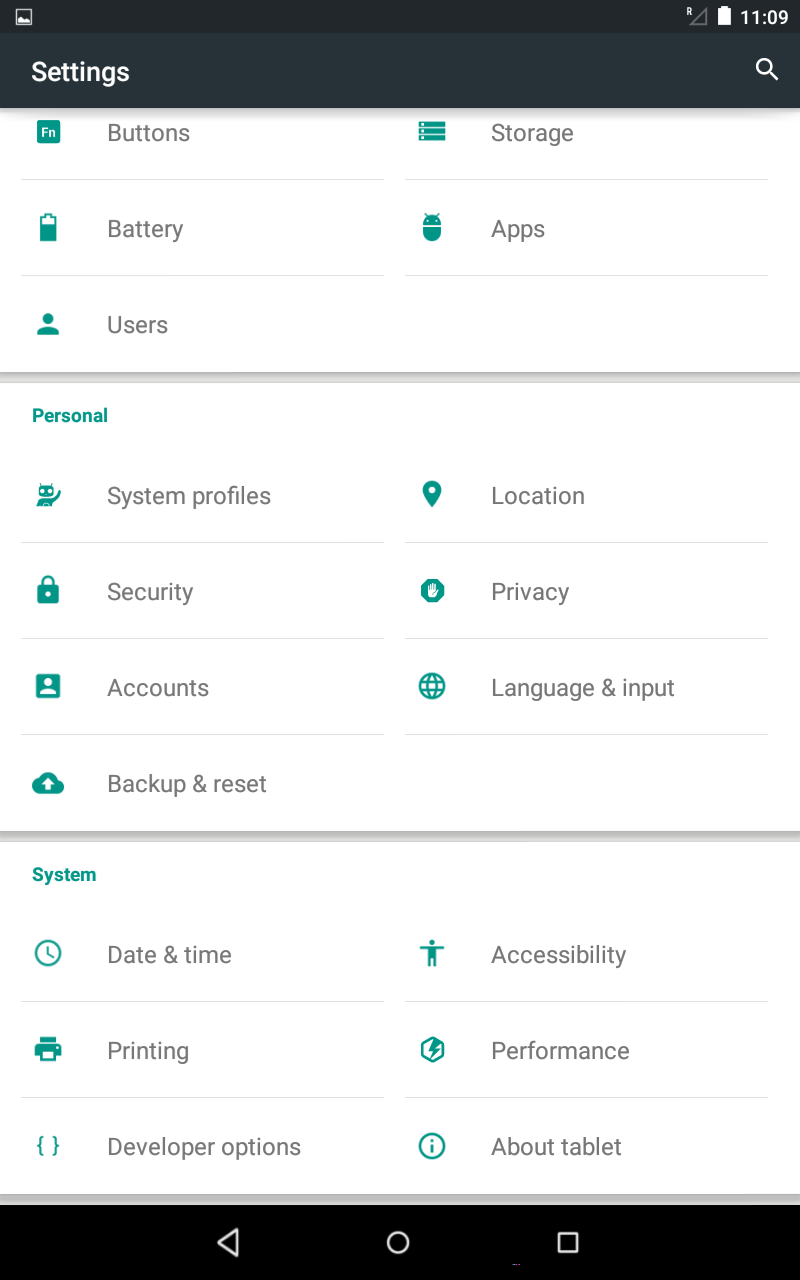Screen dimensions: 800x1280
Task: View About tablet info
Action: [x=556, y=1147]
